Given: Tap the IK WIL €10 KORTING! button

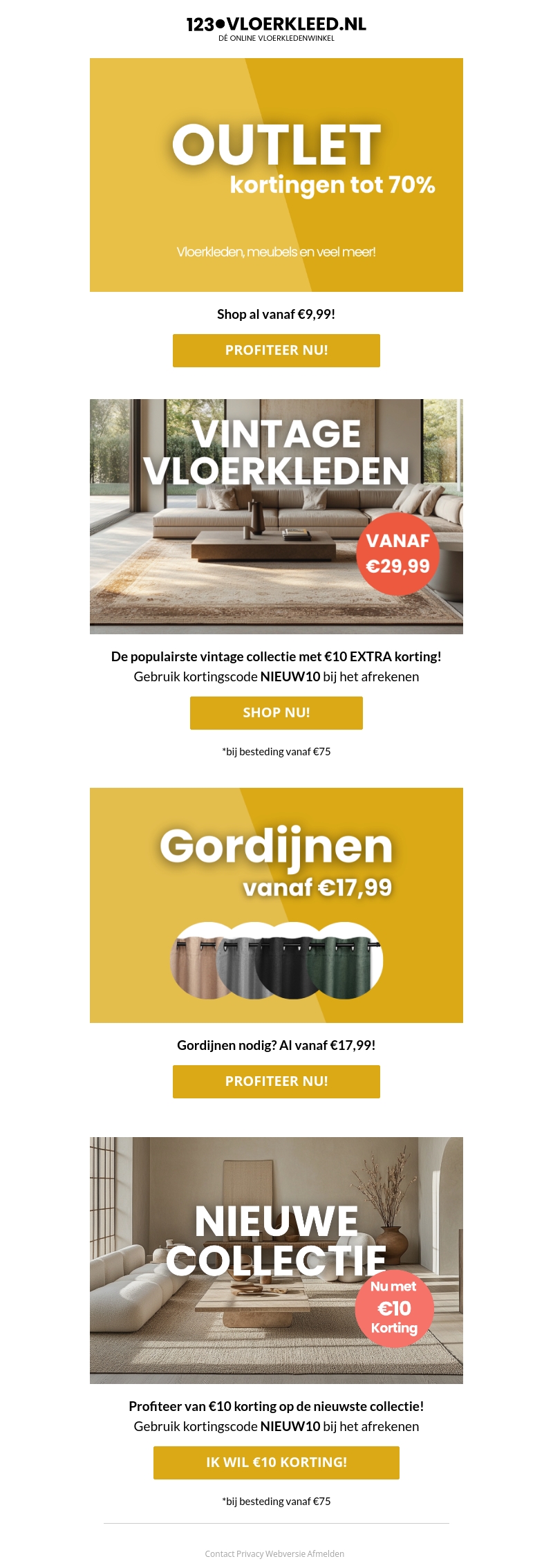Looking at the screenshot, I should pyautogui.click(x=276, y=1463).
